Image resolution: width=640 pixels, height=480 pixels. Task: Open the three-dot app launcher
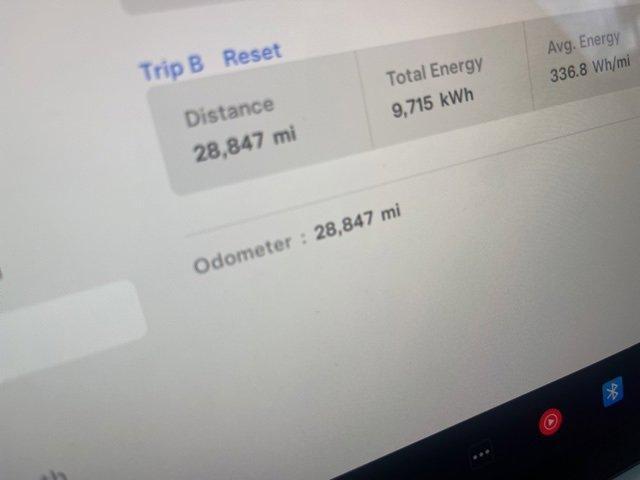coord(481,454)
